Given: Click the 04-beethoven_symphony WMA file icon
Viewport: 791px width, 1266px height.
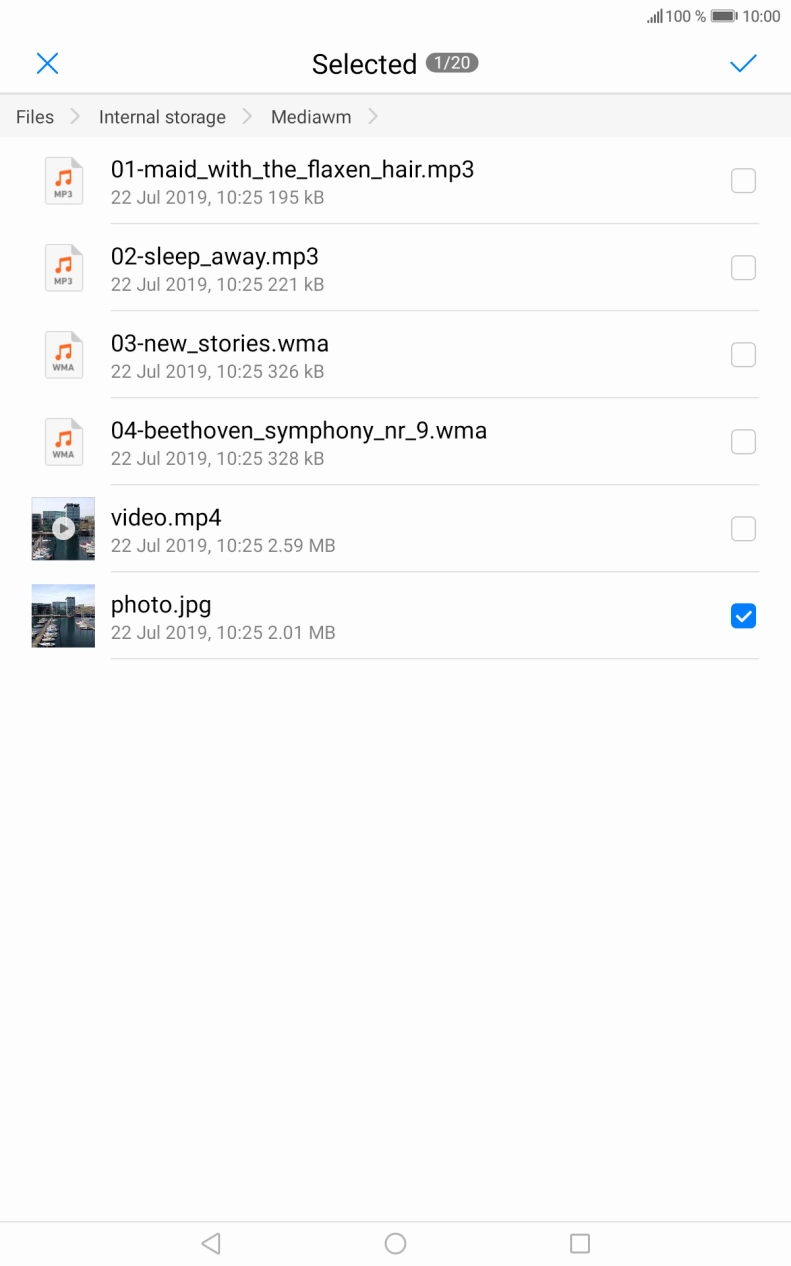Looking at the screenshot, I should (x=63, y=441).
